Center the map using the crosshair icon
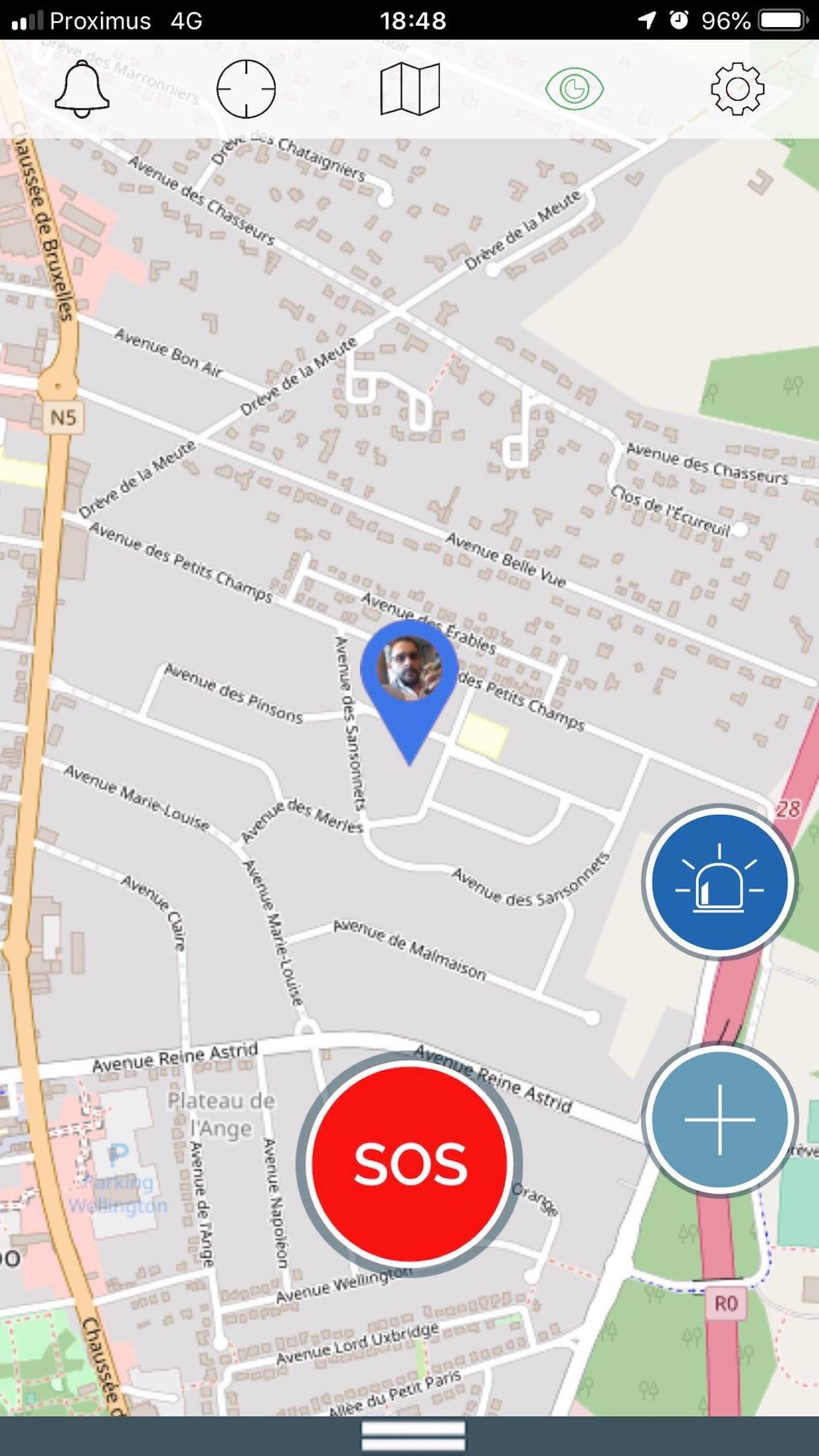The height and width of the screenshot is (1456, 819). coord(245,90)
